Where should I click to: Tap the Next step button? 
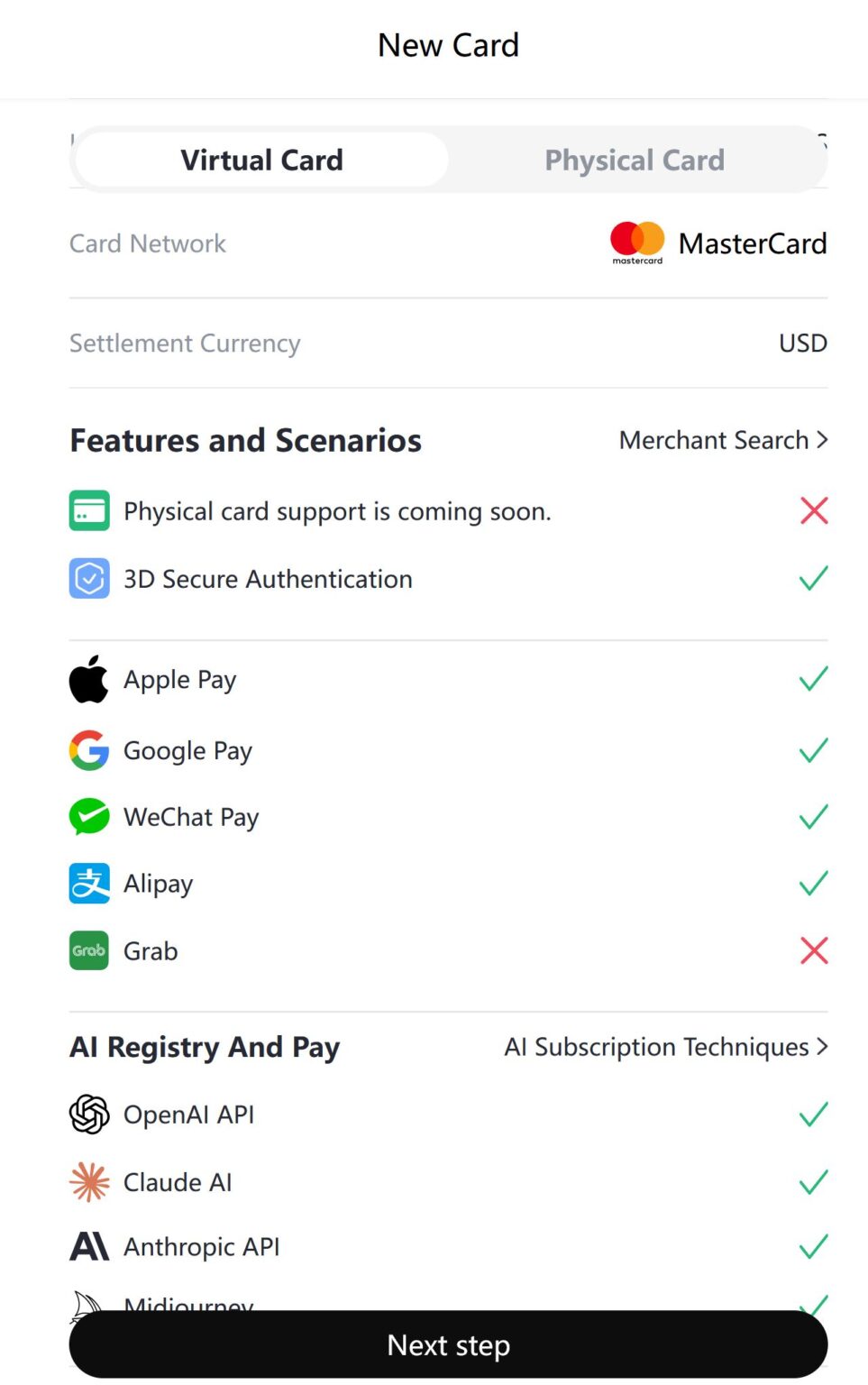[x=448, y=1344]
